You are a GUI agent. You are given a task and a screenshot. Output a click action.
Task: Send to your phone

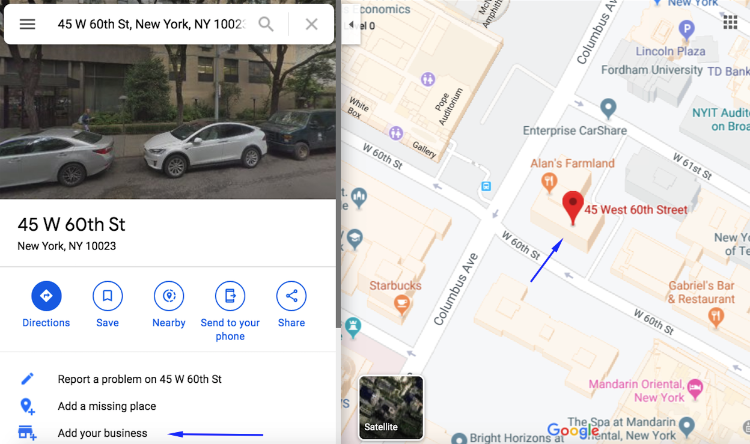pyautogui.click(x=230, y=297)
